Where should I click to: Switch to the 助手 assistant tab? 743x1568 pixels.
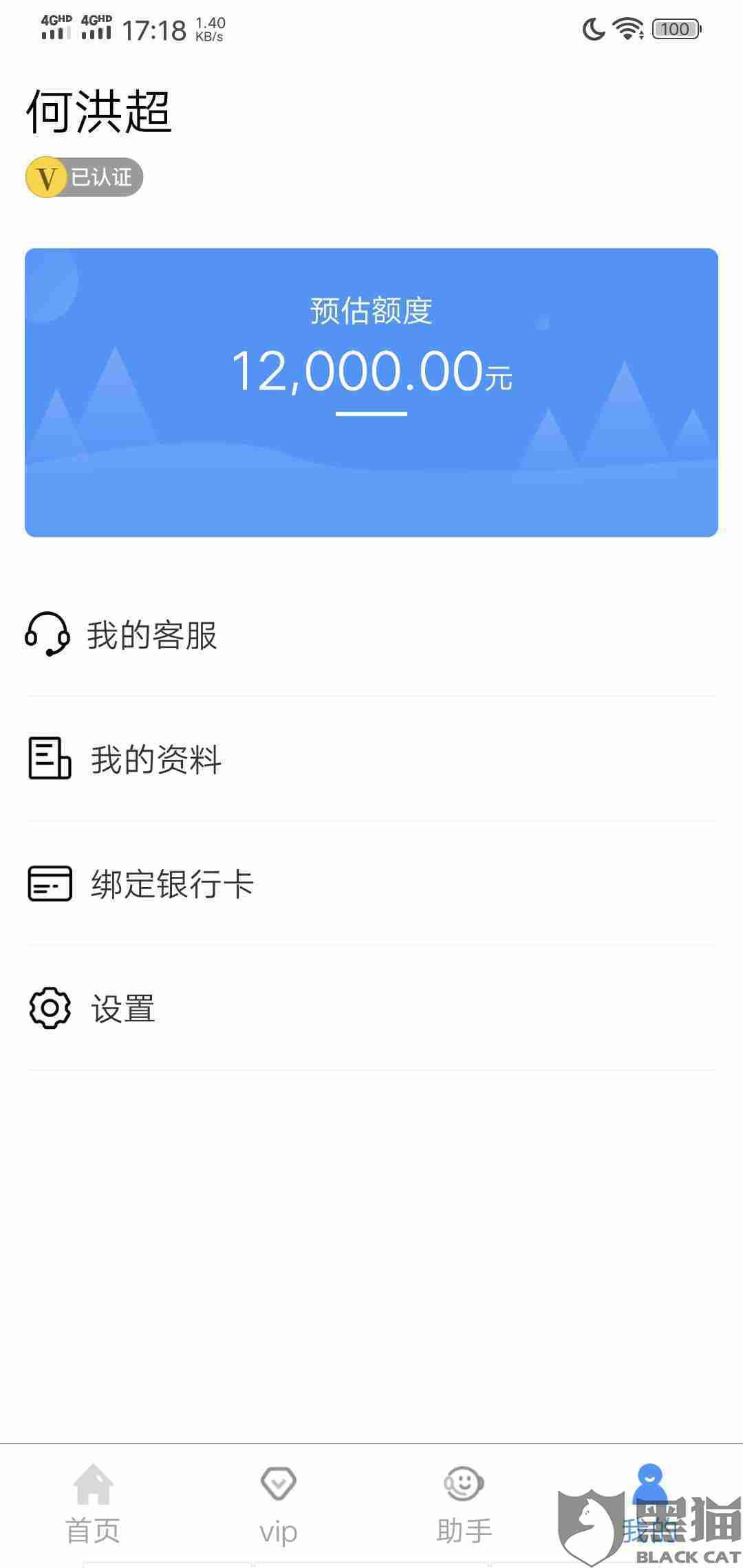coord(464,1503)
